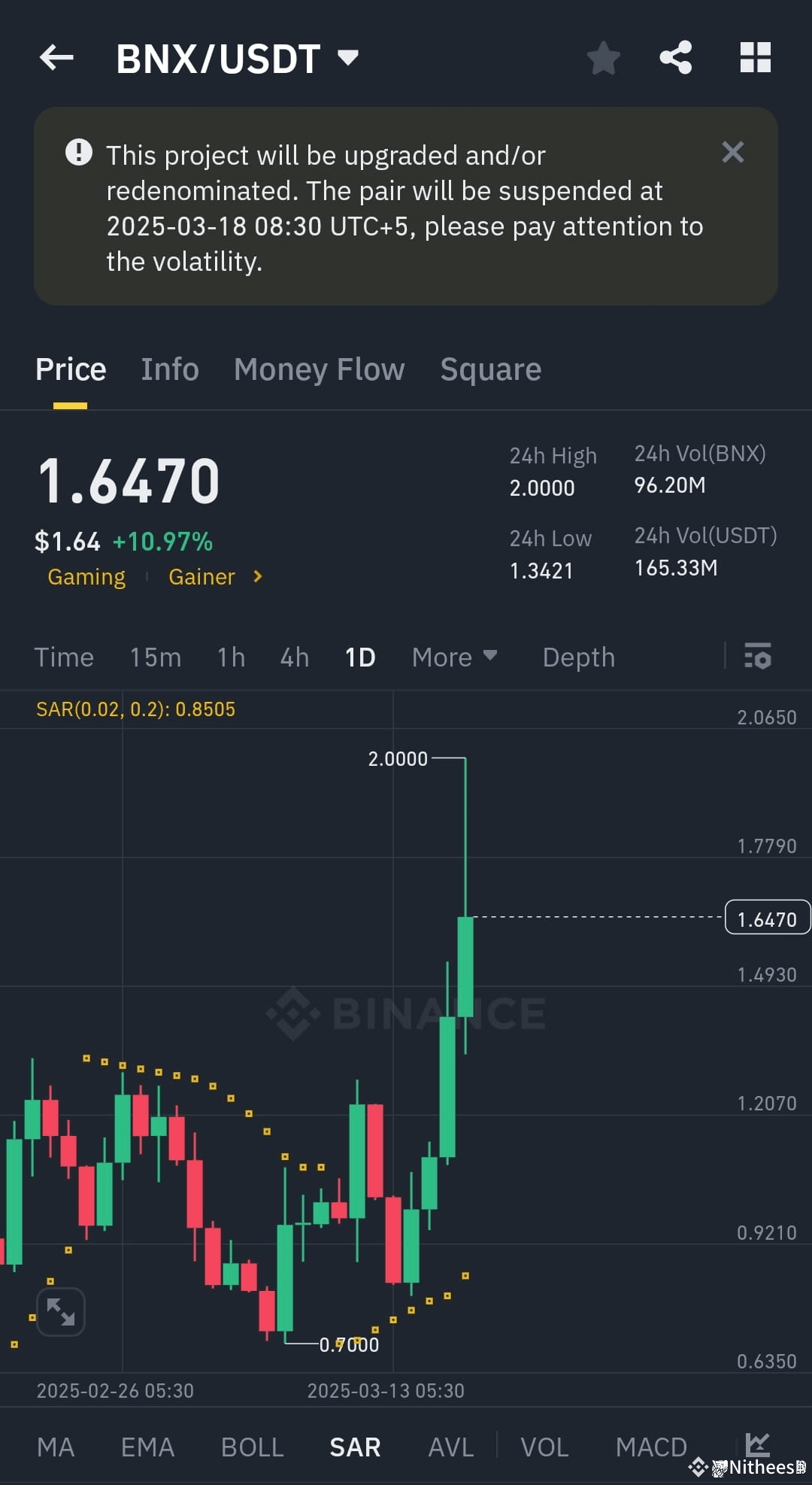Toggle the VOL indicator on
This screenshot has height=1485, width=812.
click(x=544, y=1447)
